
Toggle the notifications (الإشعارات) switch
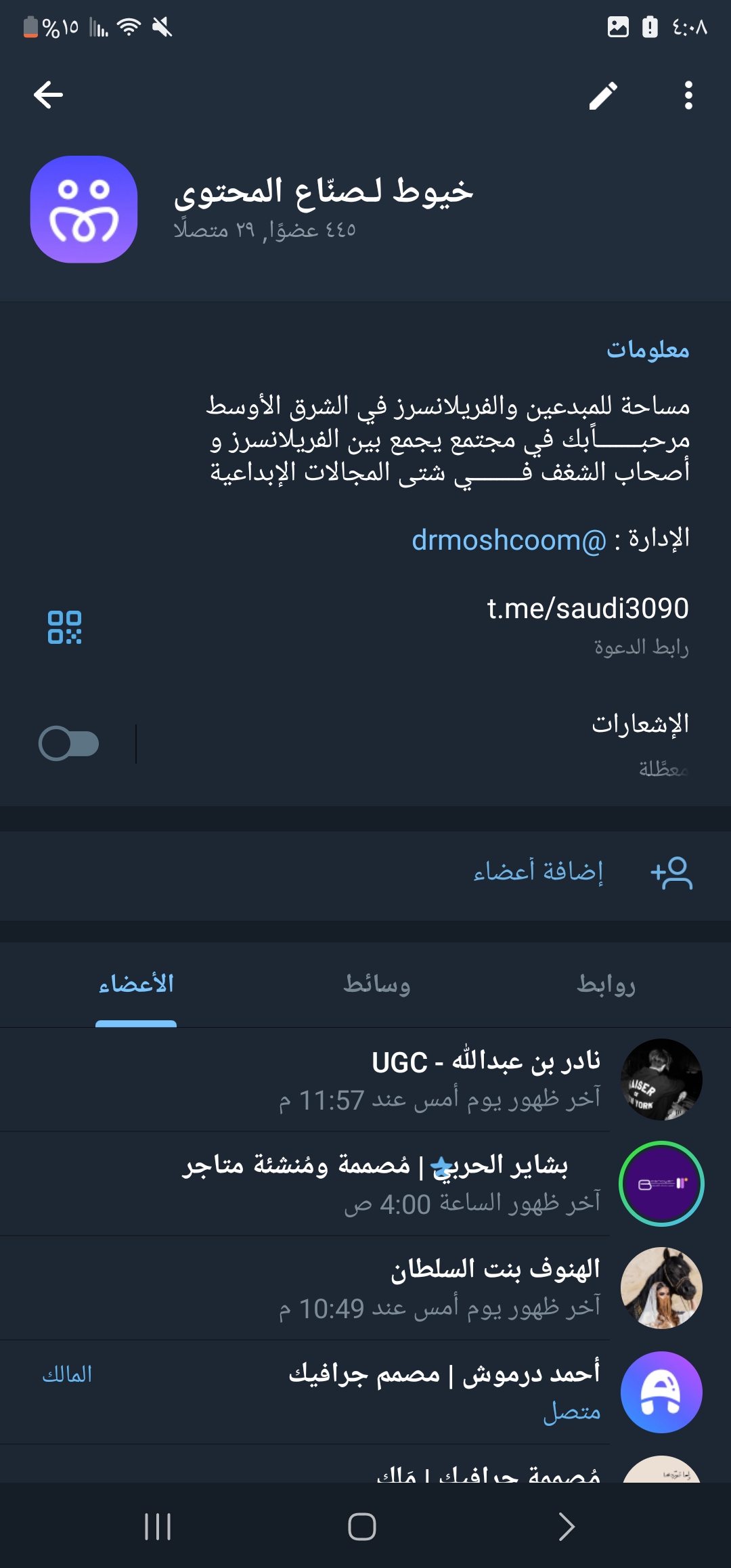click(69, 743)
